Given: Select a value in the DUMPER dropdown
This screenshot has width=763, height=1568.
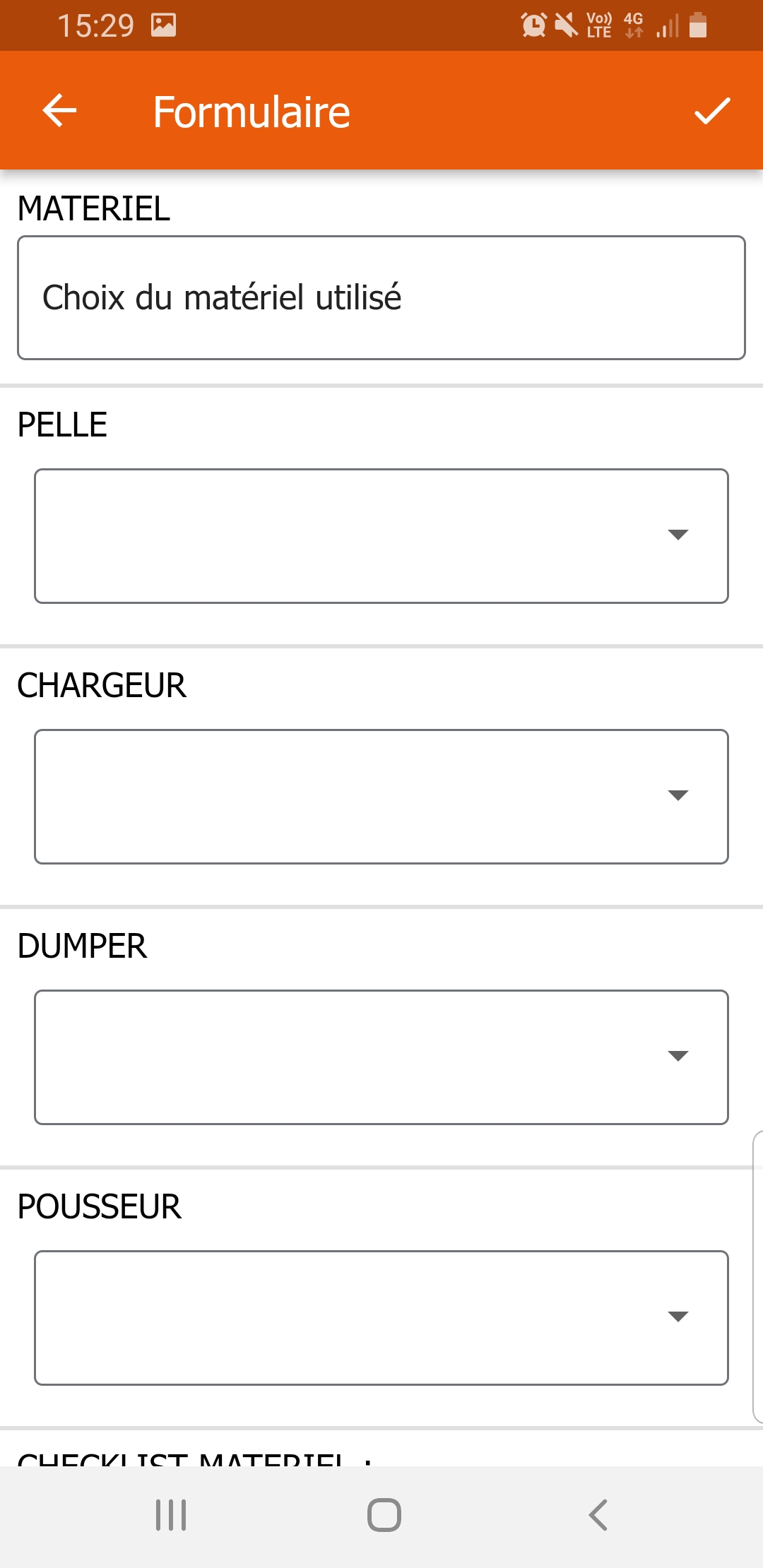Looking at the screenshot, I should click(381, 1057).
